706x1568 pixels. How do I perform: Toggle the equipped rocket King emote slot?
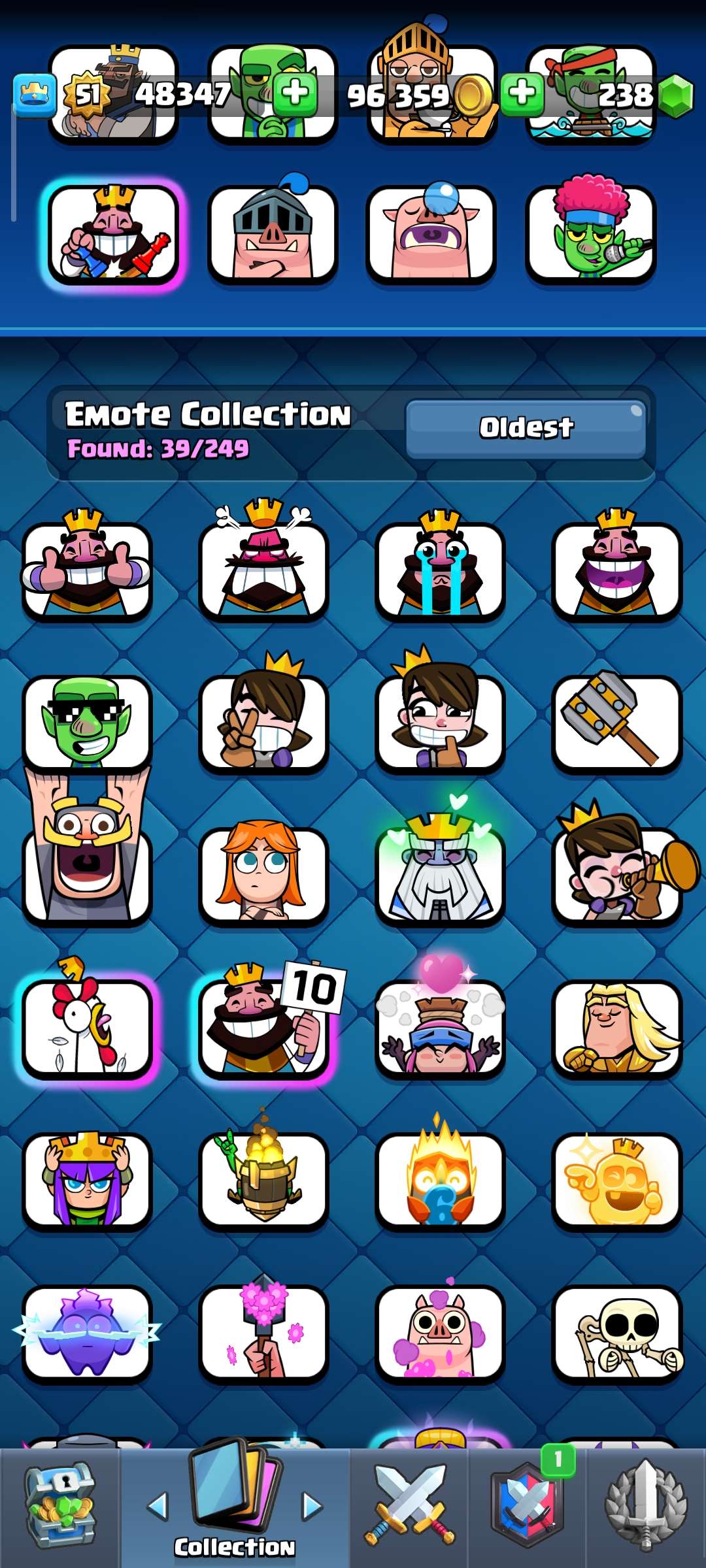[x=112, y=235]
